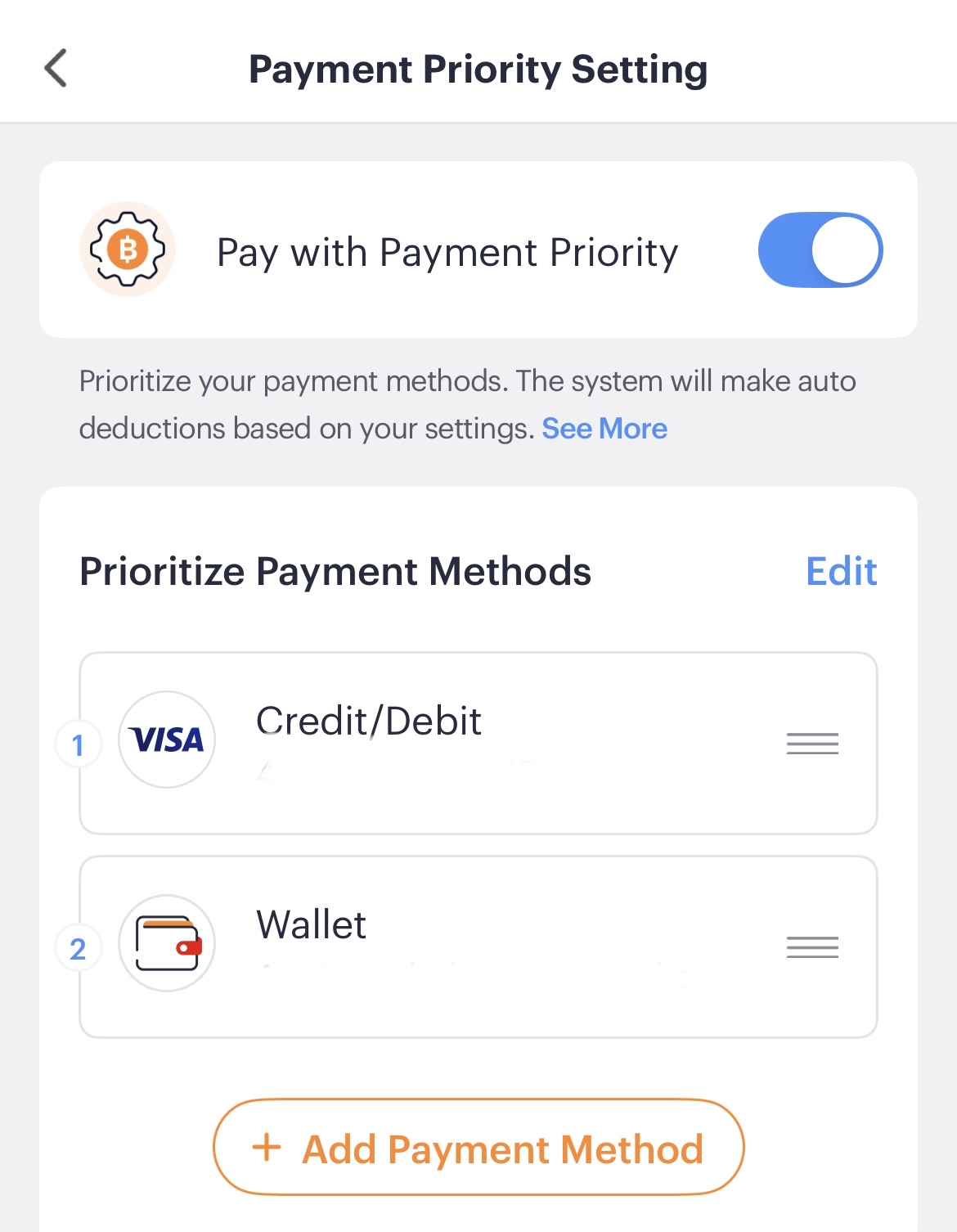Tap reorder handle on Wallet row
Viewport: 957px width, 1232px height.
tap(812, 947)
